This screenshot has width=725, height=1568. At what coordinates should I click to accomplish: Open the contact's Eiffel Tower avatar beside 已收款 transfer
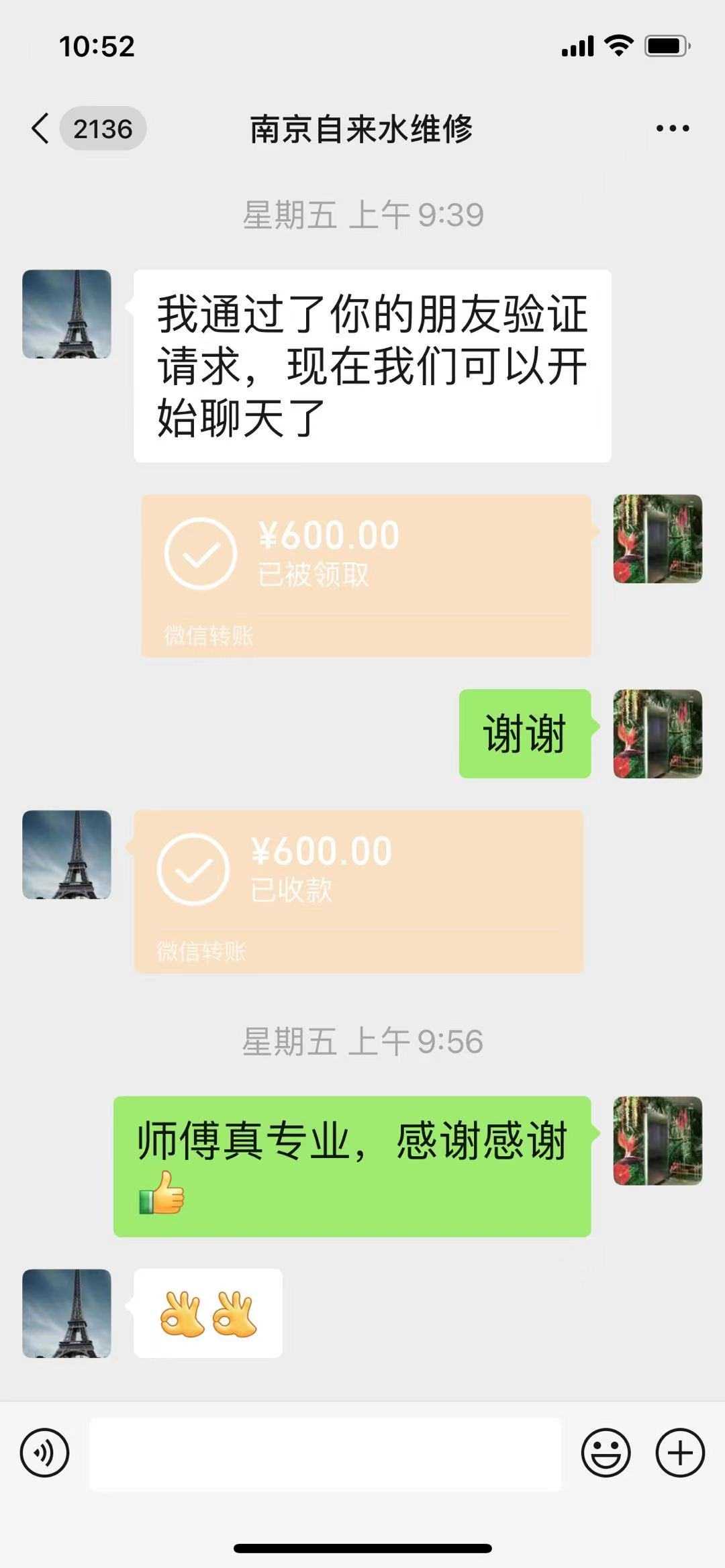pos(66,855)
